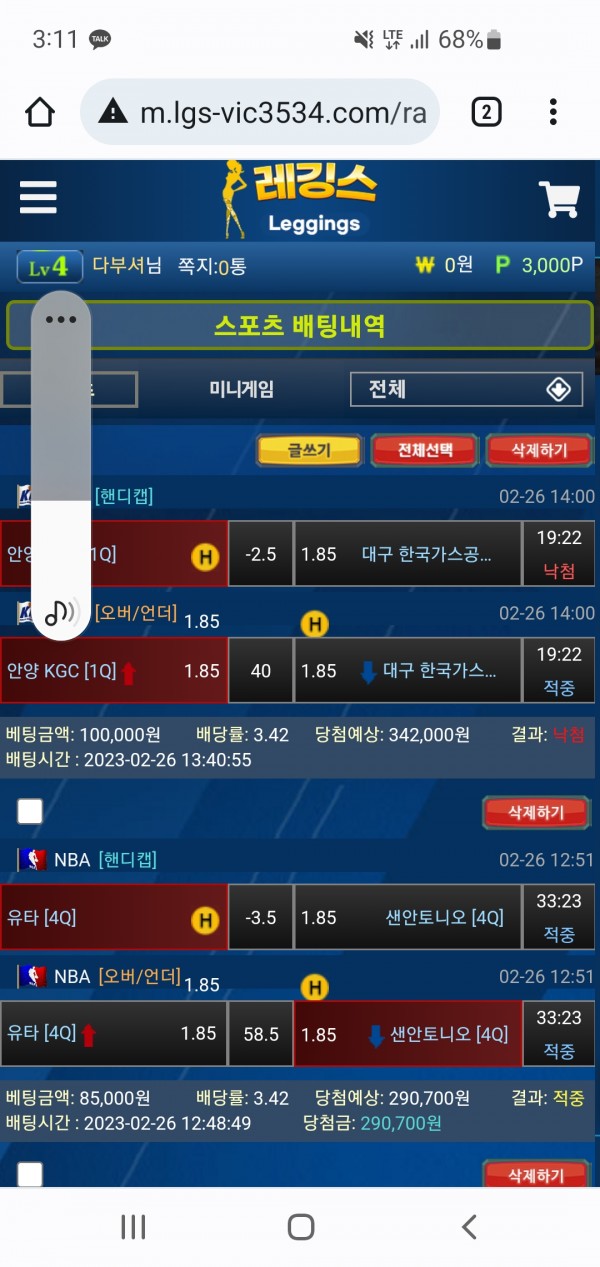Open the 전체 dropdown filter
The height and width of the screenshot is (1267, 600).
click(x=466, y=390)
